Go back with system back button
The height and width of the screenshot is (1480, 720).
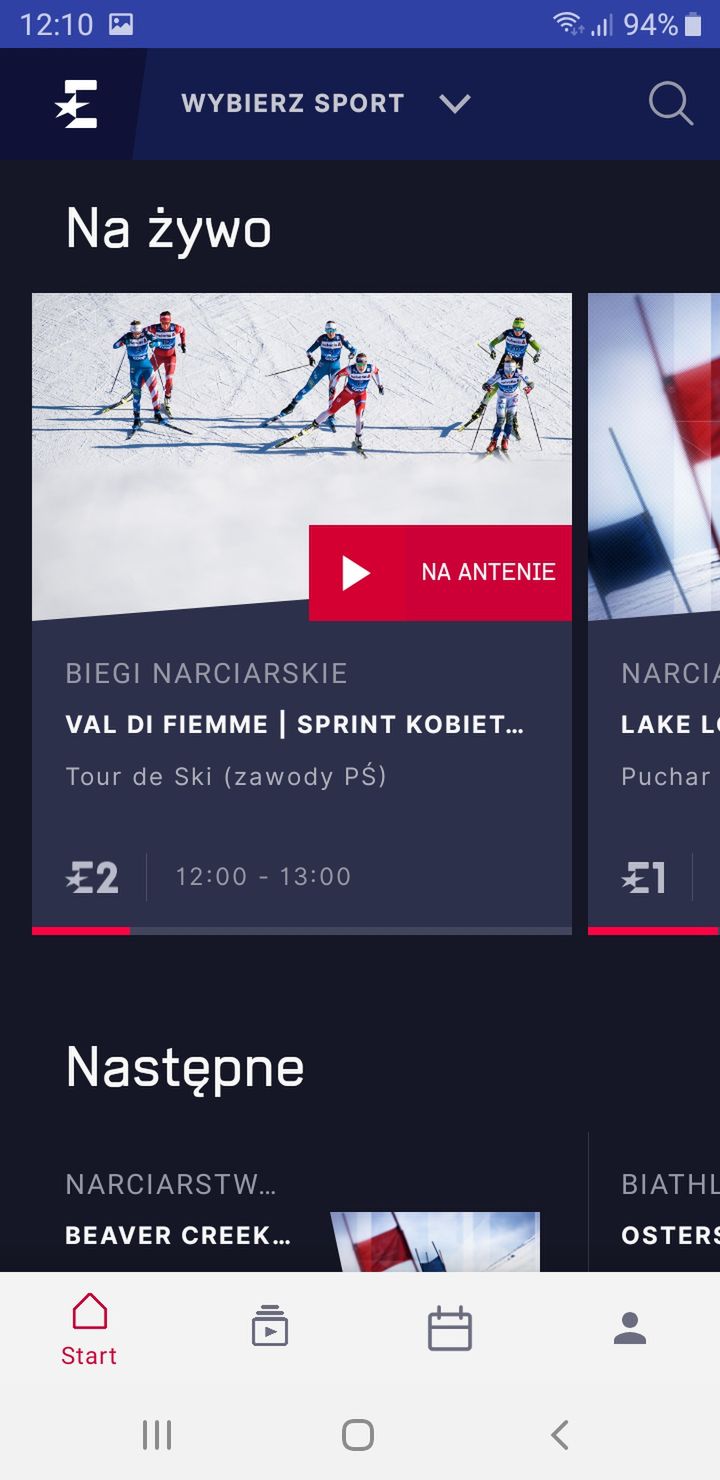pos(560,1435)
